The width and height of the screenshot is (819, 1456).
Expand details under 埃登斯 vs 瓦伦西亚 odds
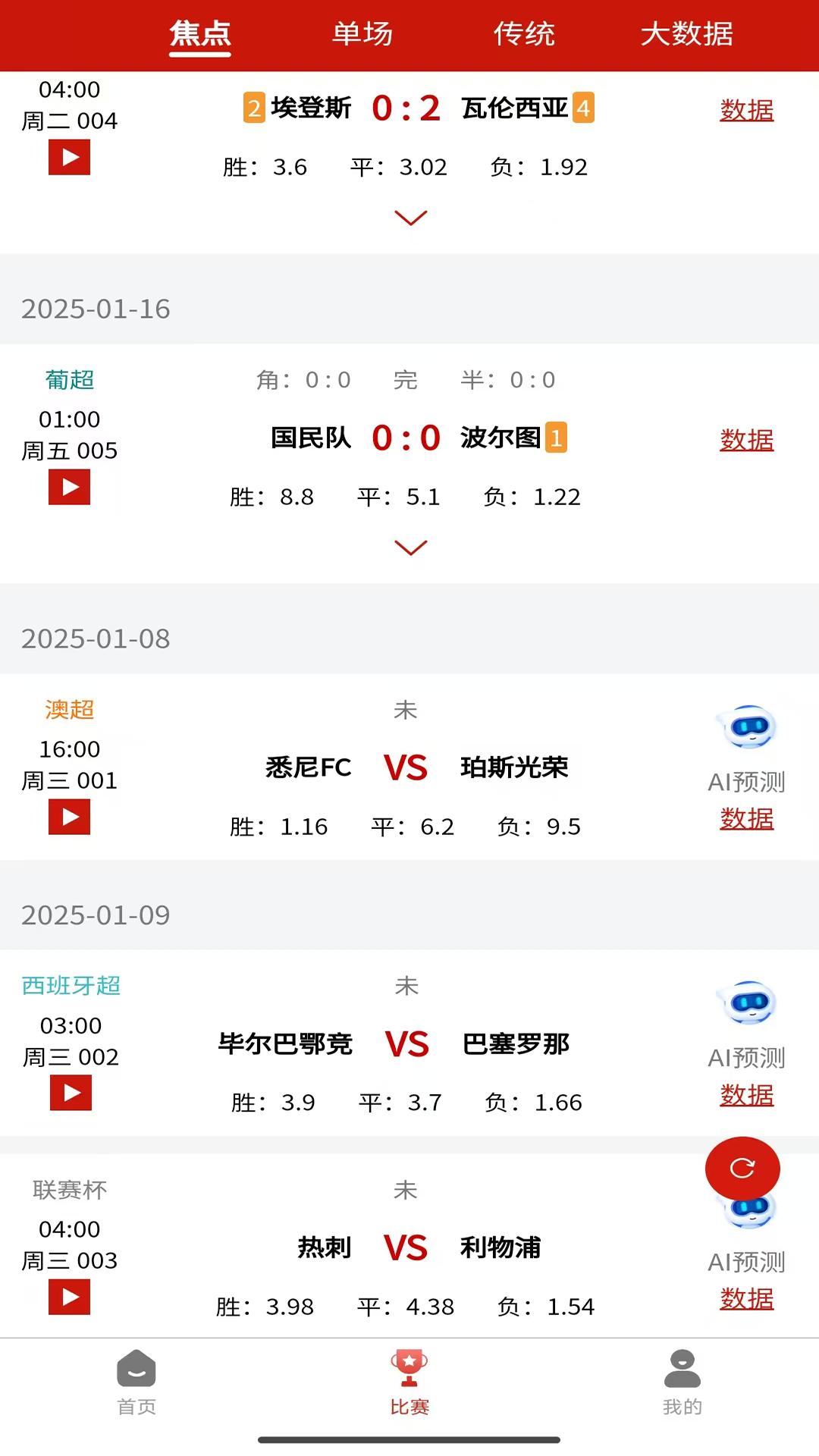coord(411,218)
